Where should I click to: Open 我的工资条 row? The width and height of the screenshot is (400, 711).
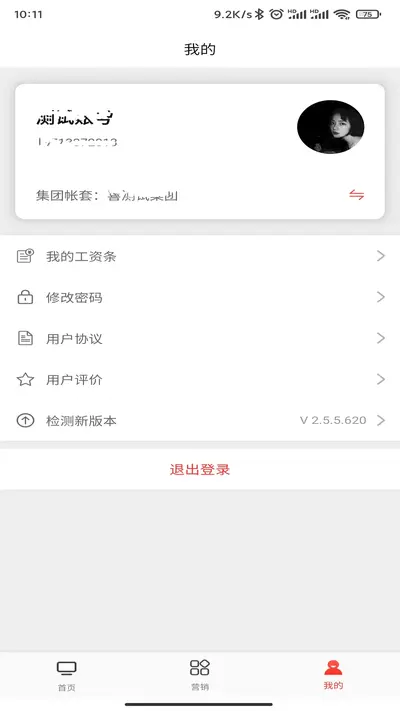pyautogui.click(x=200, y=256)
